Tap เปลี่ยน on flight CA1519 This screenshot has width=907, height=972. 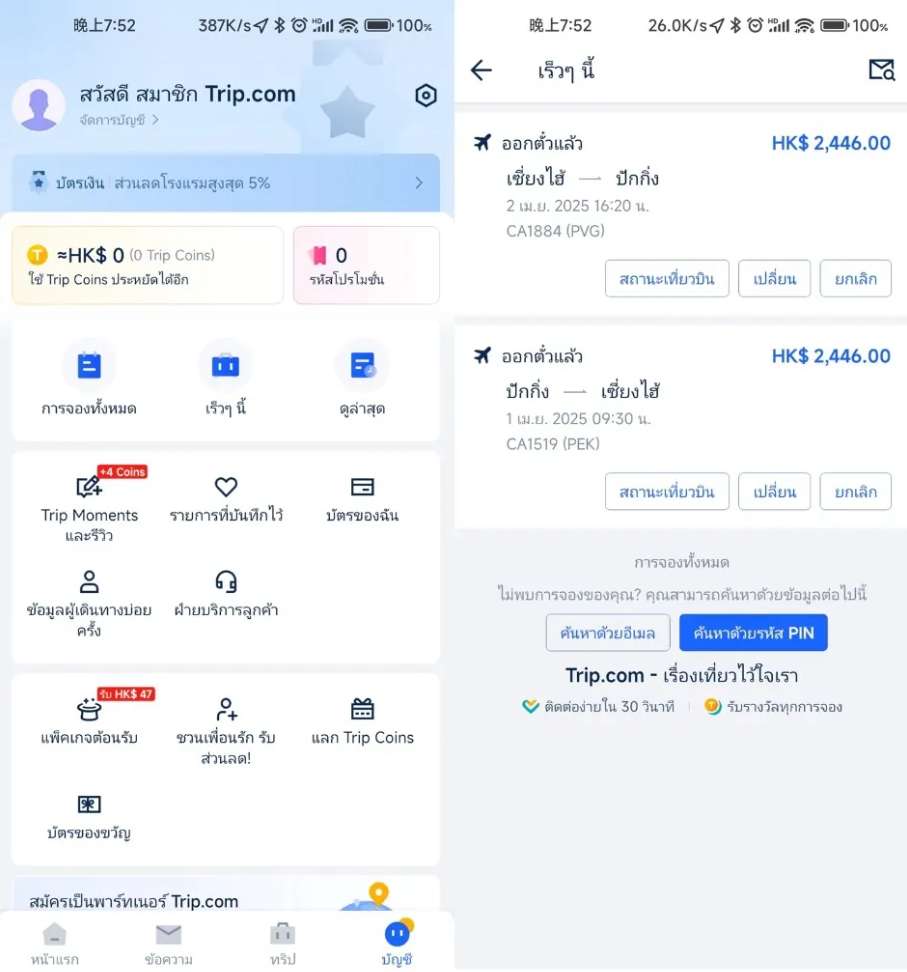[774, 491]
